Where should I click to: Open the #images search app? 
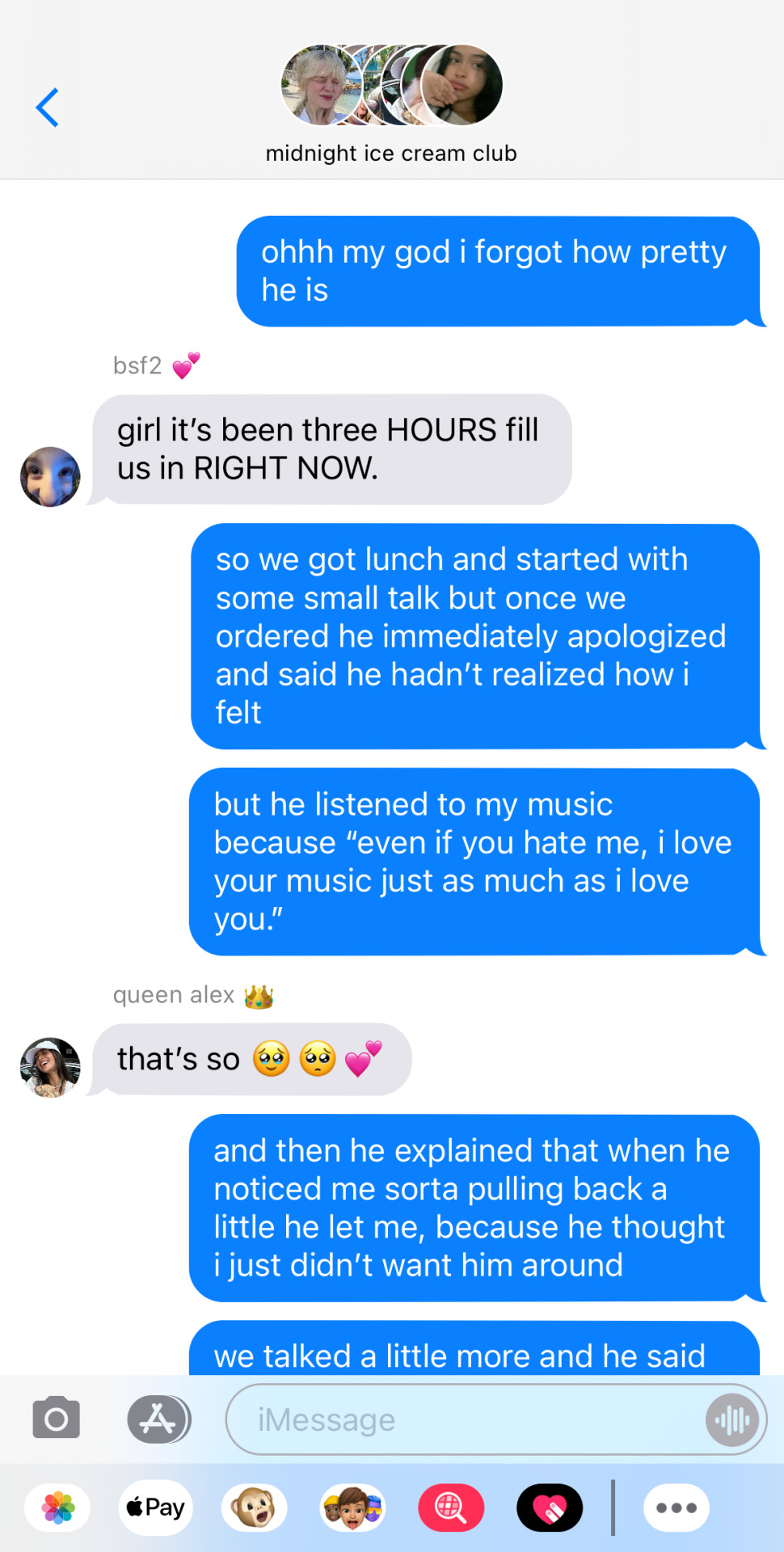(451, 1508)
